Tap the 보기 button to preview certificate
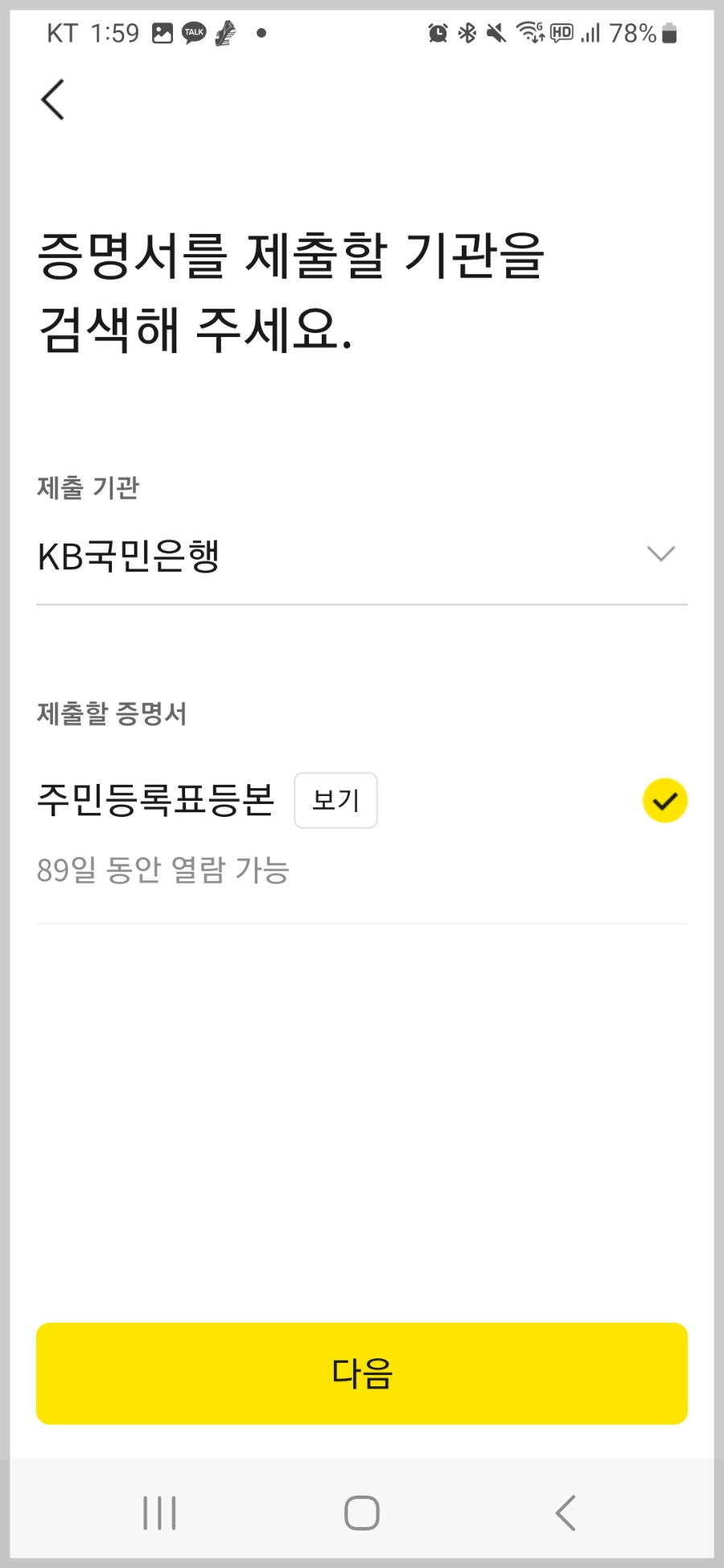This screenshot has width=724, height=1568. tap(335, 799)
